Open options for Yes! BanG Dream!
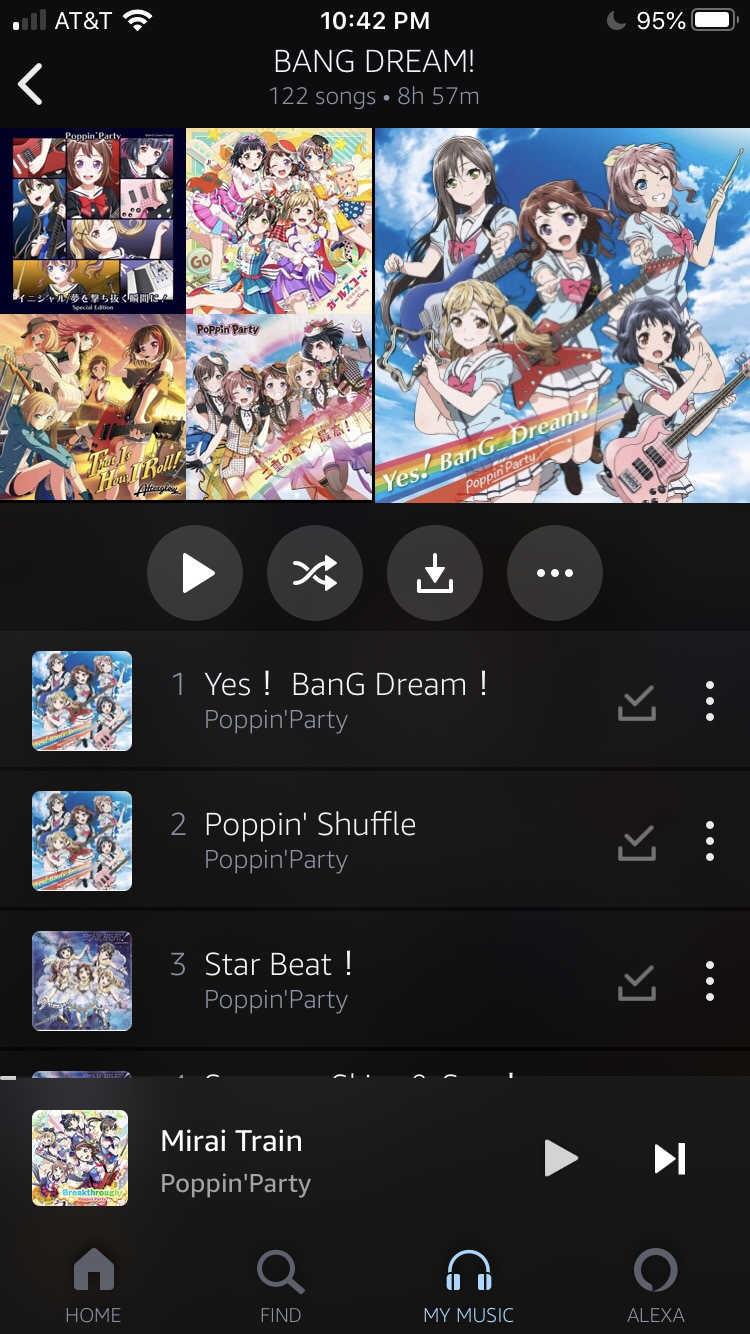Screen dimensions: 750x1334 (709, 701)
